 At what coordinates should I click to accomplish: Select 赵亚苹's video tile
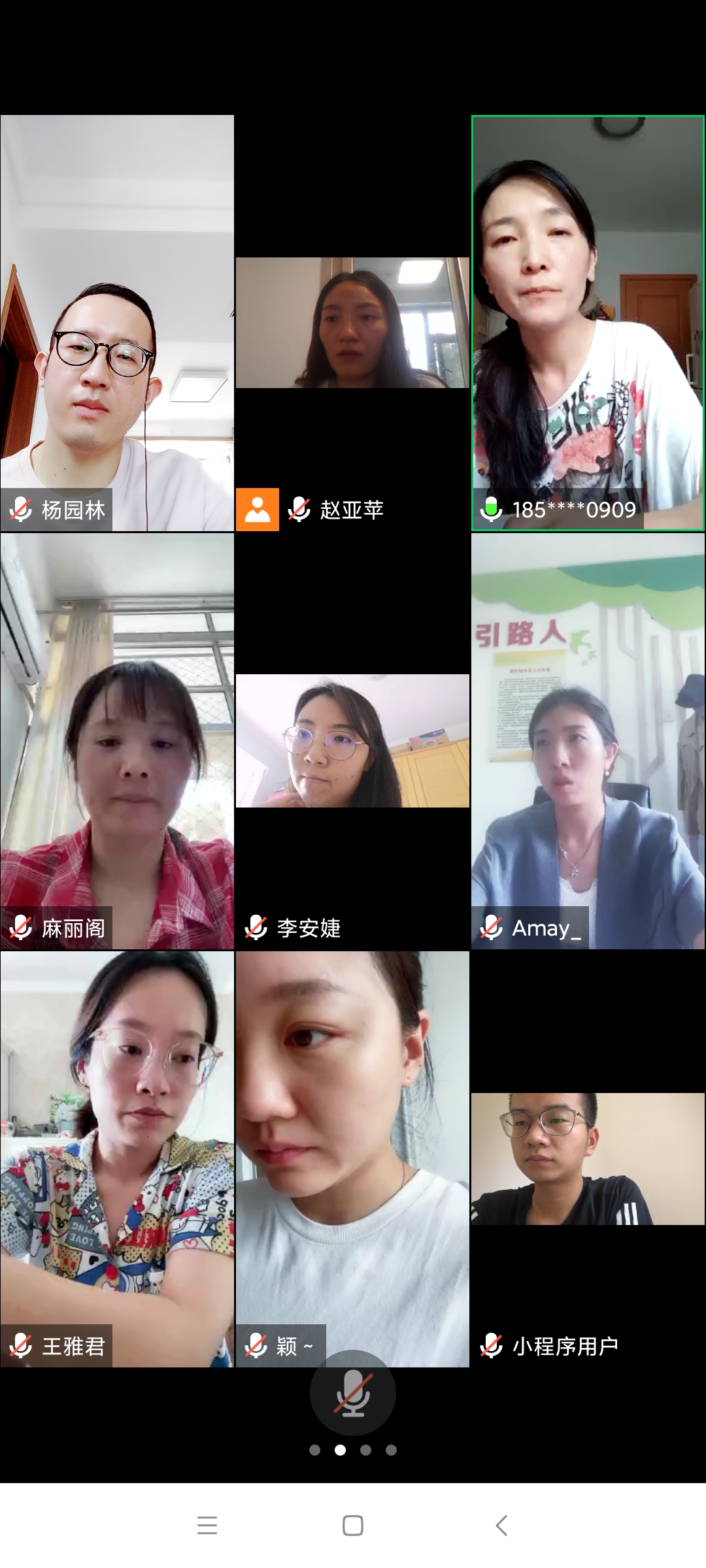[352, 323]
